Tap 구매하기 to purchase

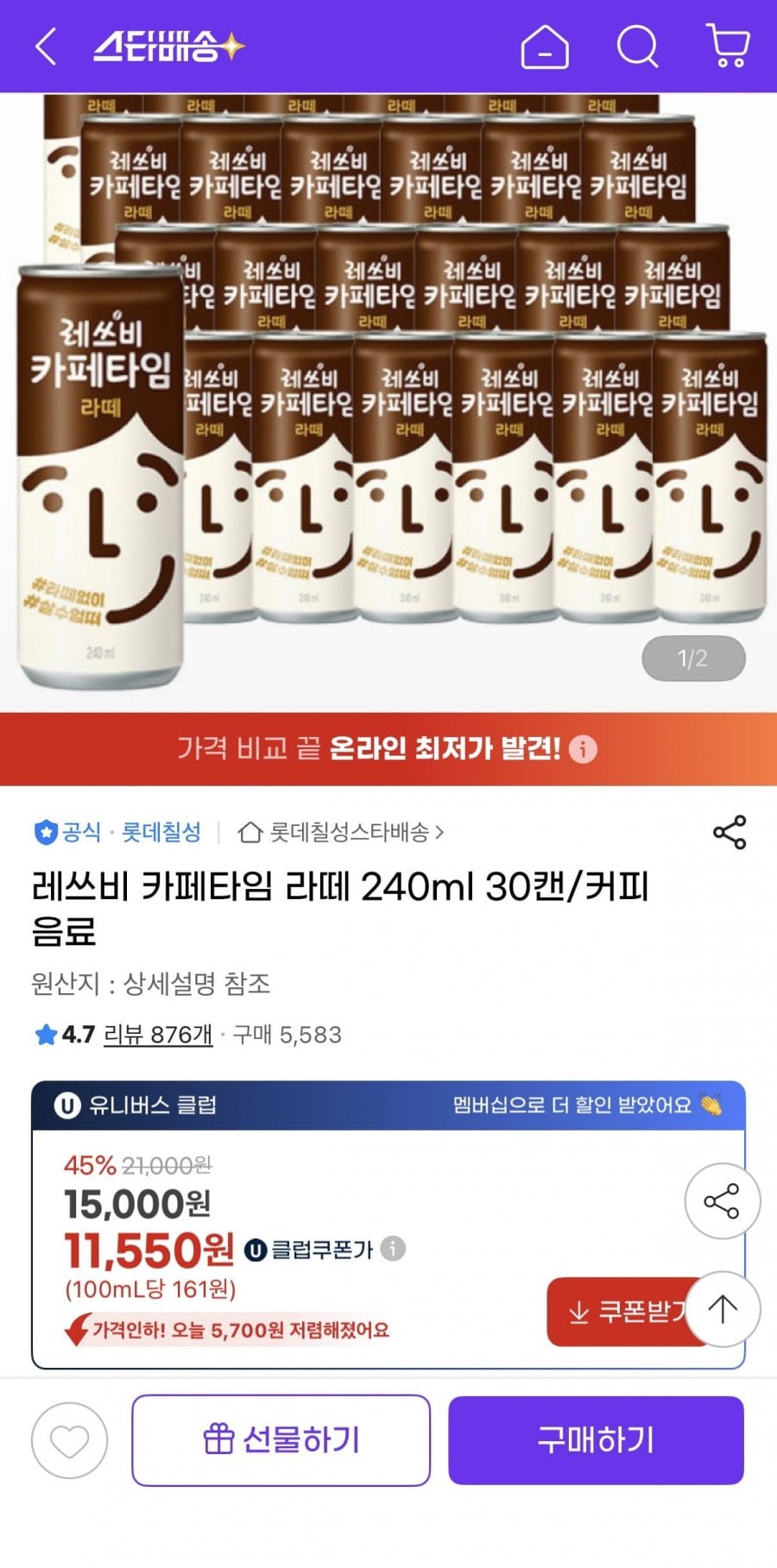(x=596, y=1440)
